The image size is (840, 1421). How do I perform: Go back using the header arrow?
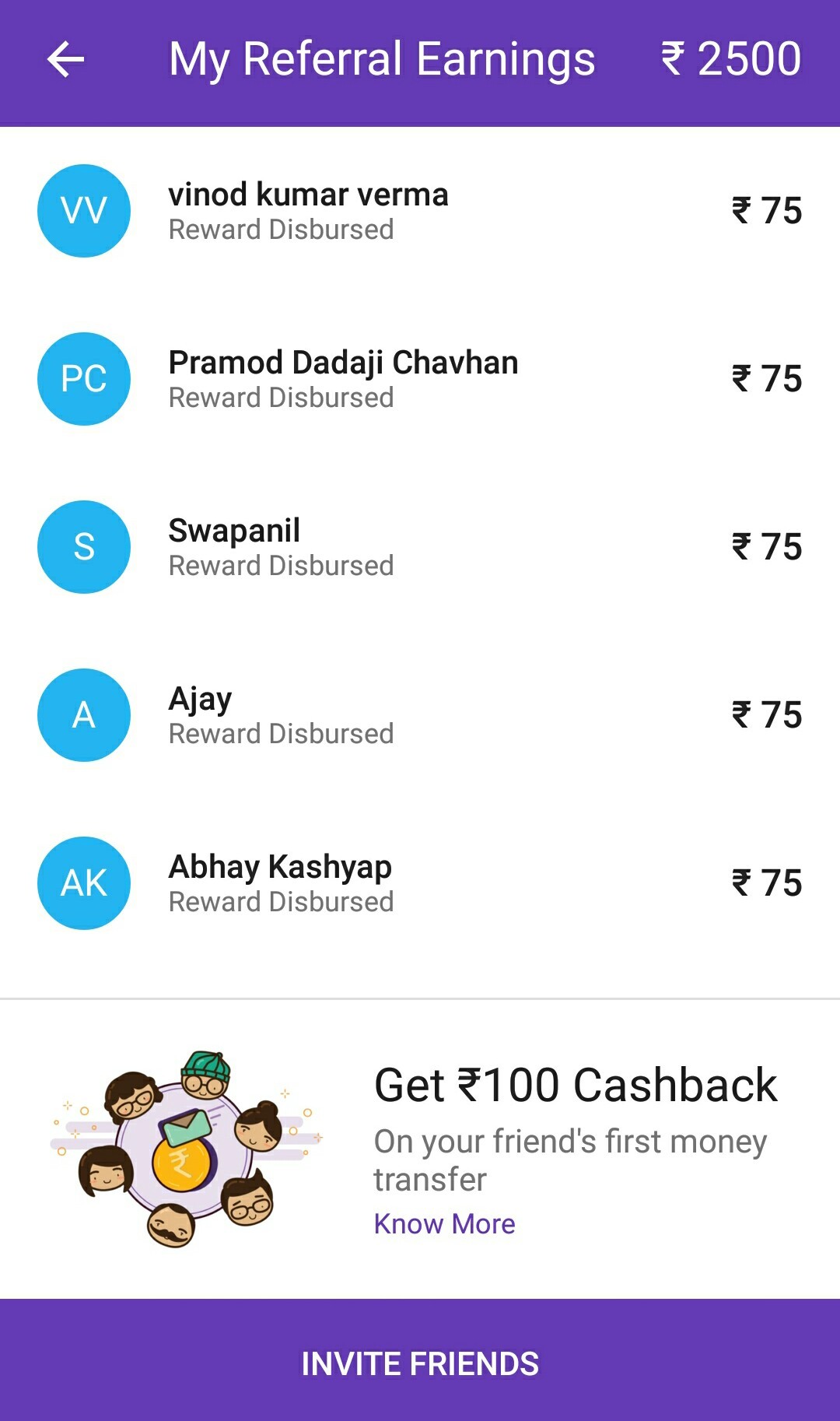pyautogui.click(x=65, y=60)
